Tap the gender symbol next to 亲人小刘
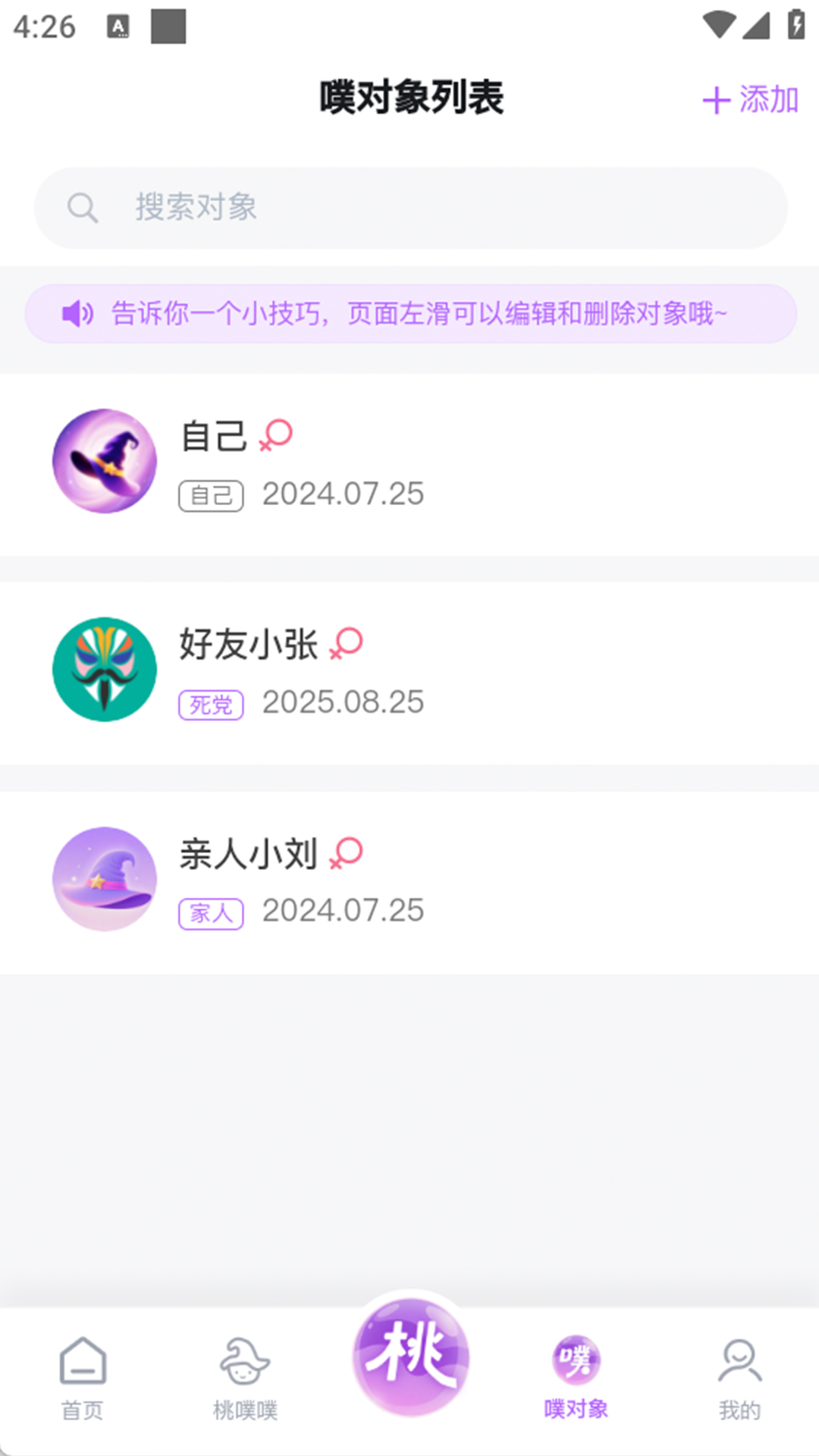 pos(346,852)
